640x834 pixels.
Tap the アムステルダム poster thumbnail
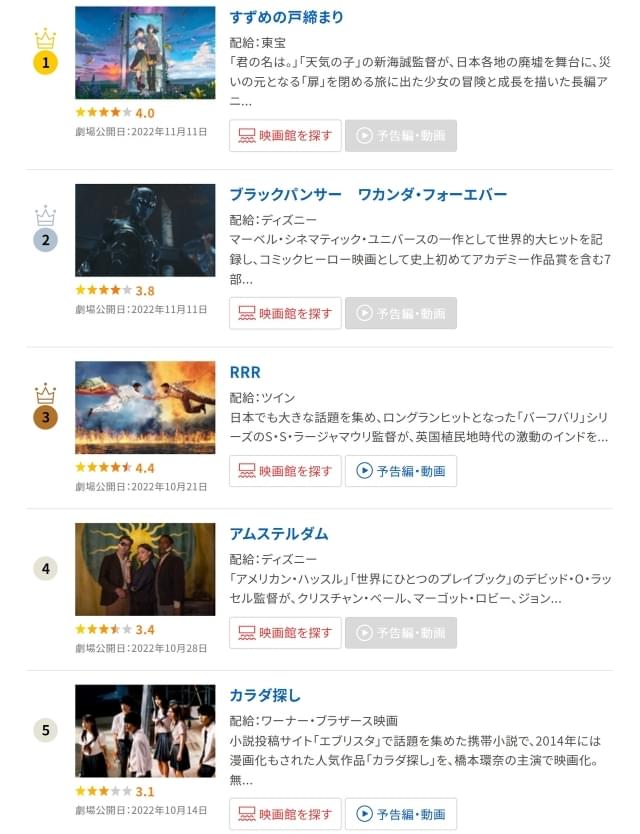pyautogui.click(x=145, y=569)
